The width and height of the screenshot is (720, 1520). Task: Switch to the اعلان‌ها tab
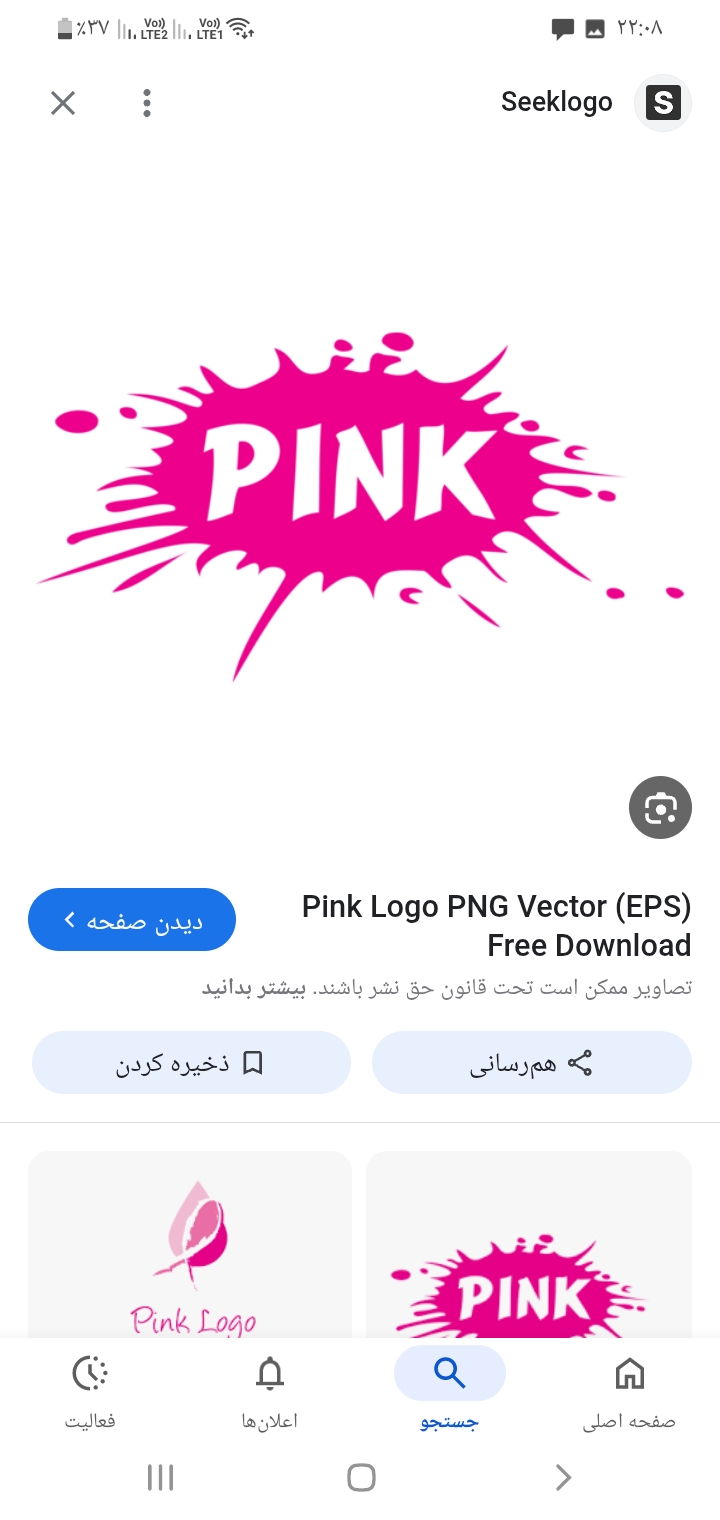coord(270,1389)
